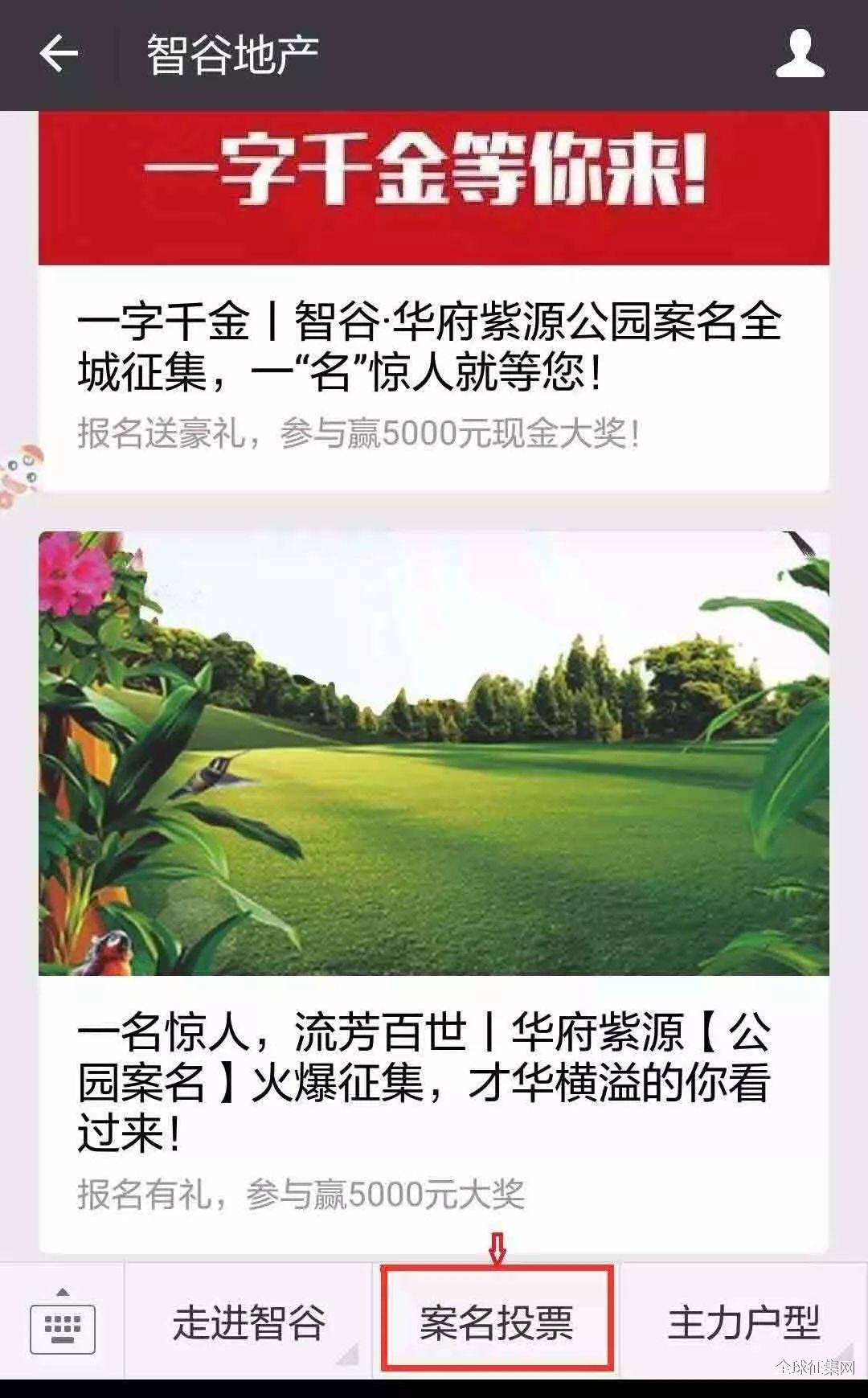Image resolution: width=868 pixels, height=1398 pixels.
Task: Open the 主力户型 menu
Action: 743,1323
